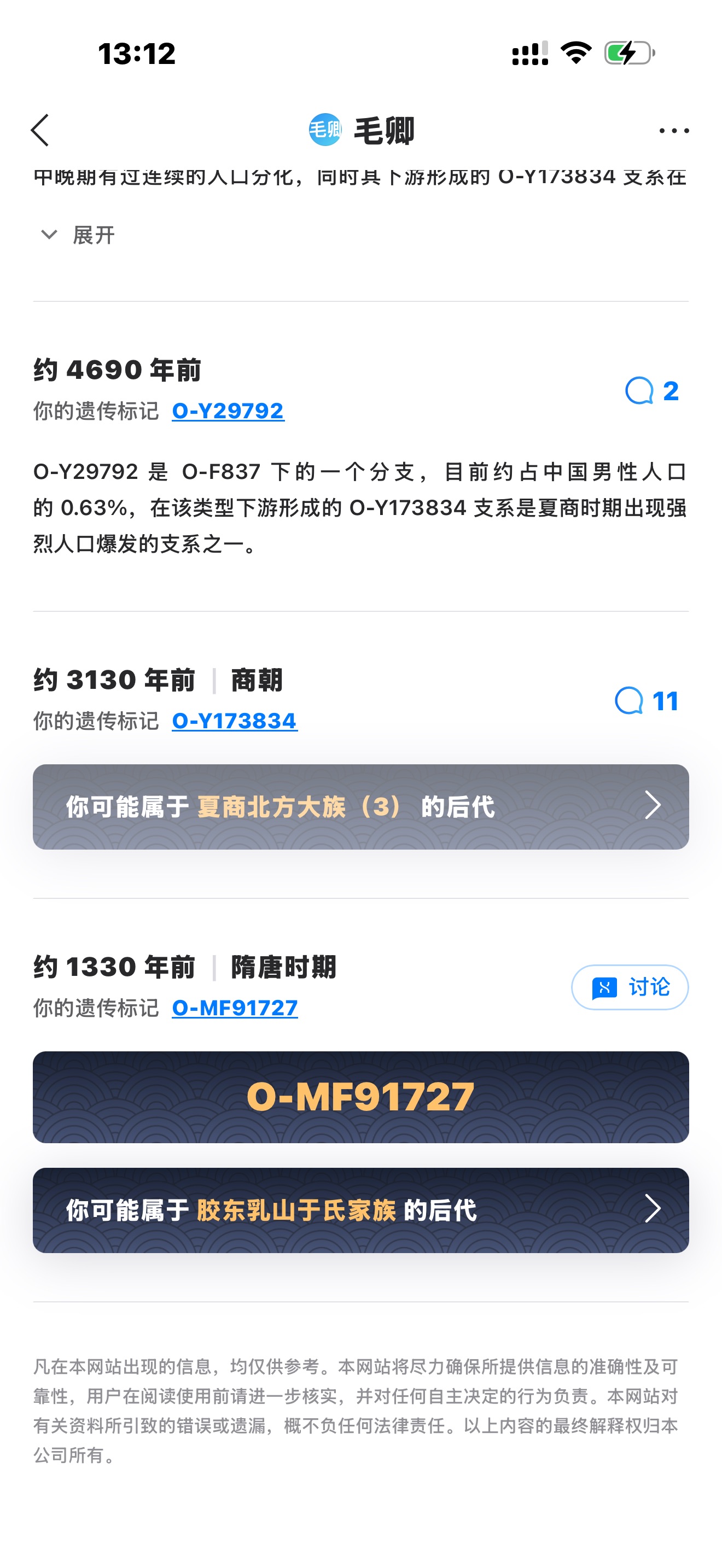The height and width of the screenshot is (1568, 722).
Task: Open the 夏商北方大族（3）descendants card
Action: (x=360, y=806)
